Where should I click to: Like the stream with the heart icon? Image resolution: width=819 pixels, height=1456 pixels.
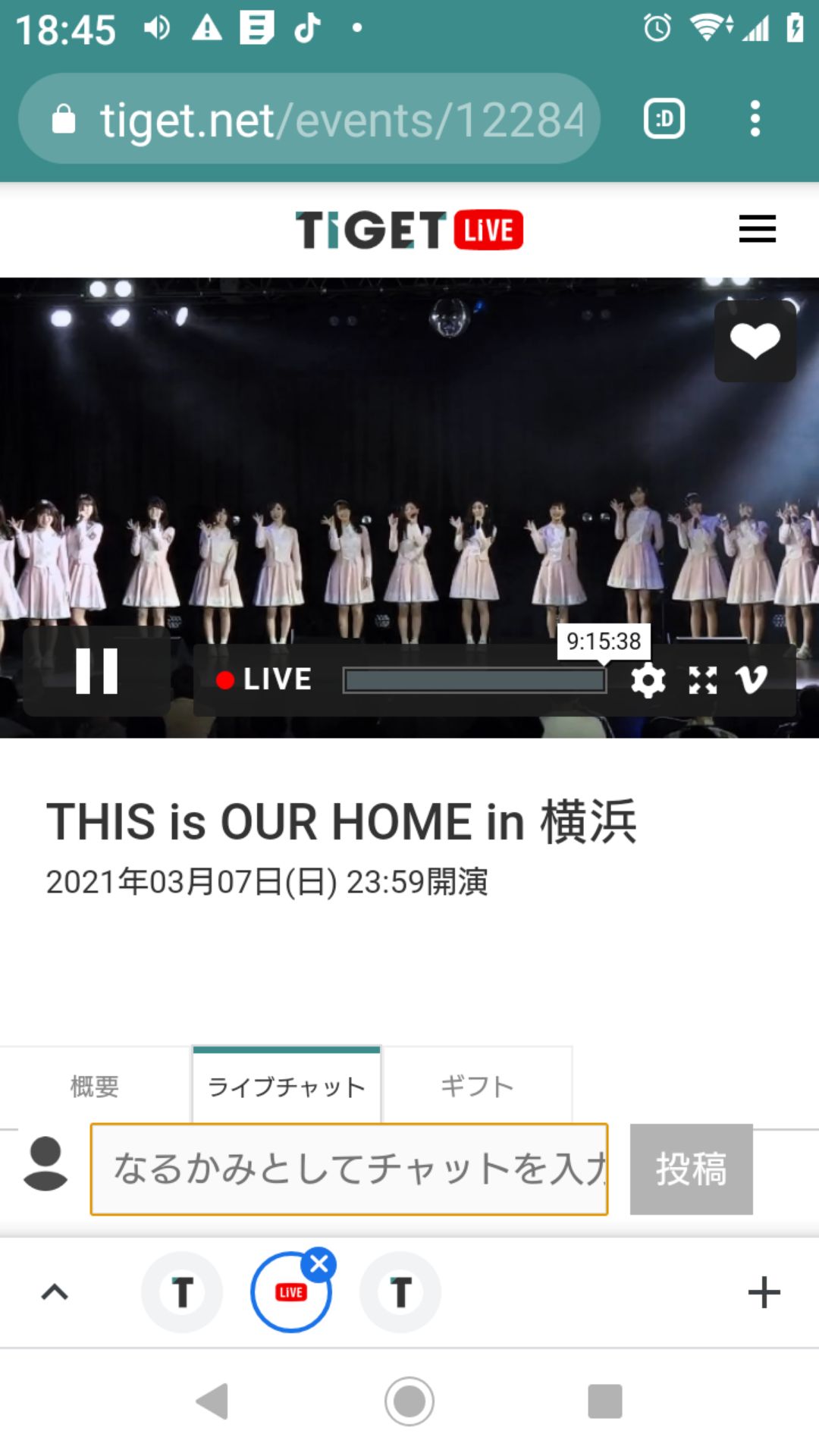[x=755, y=340]
